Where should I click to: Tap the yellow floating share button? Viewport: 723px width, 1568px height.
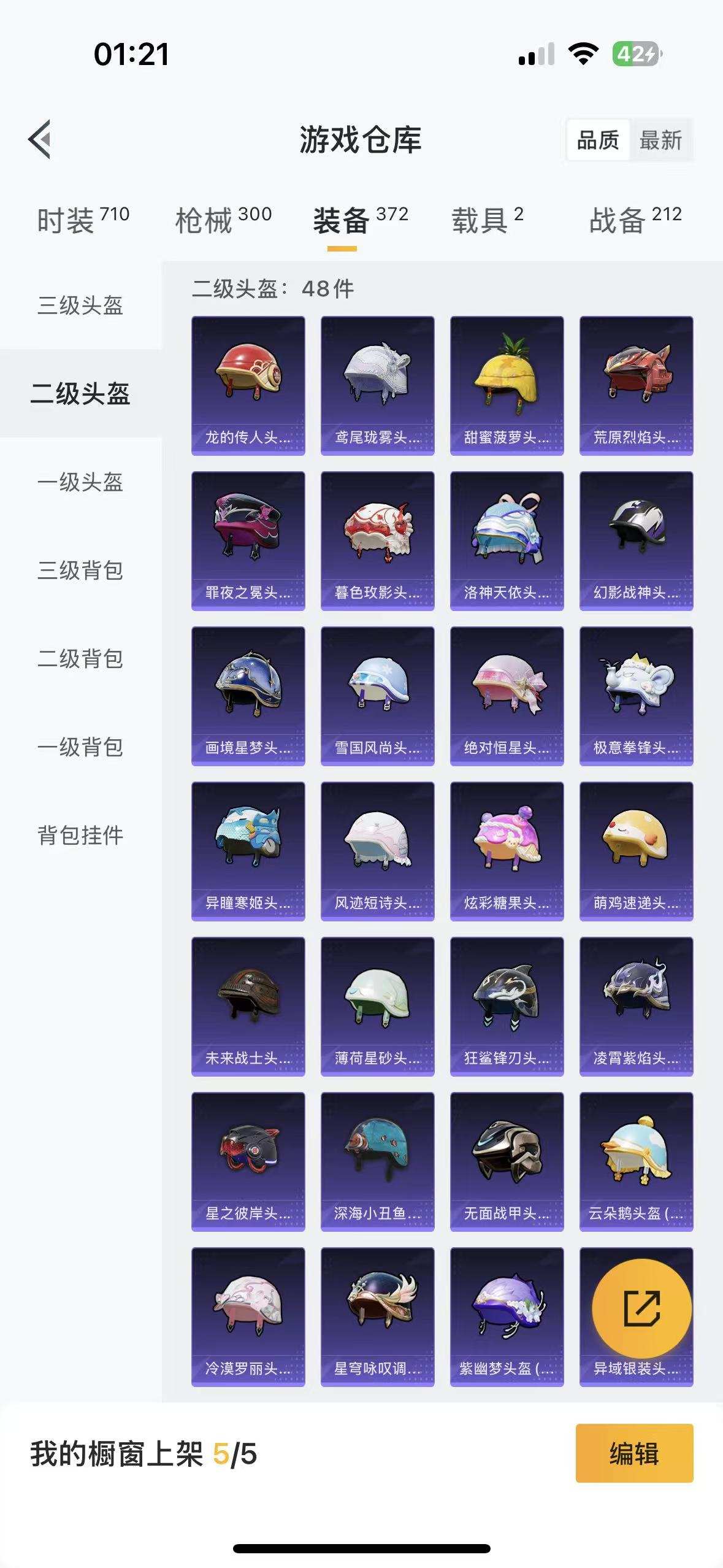(641, 1309)
